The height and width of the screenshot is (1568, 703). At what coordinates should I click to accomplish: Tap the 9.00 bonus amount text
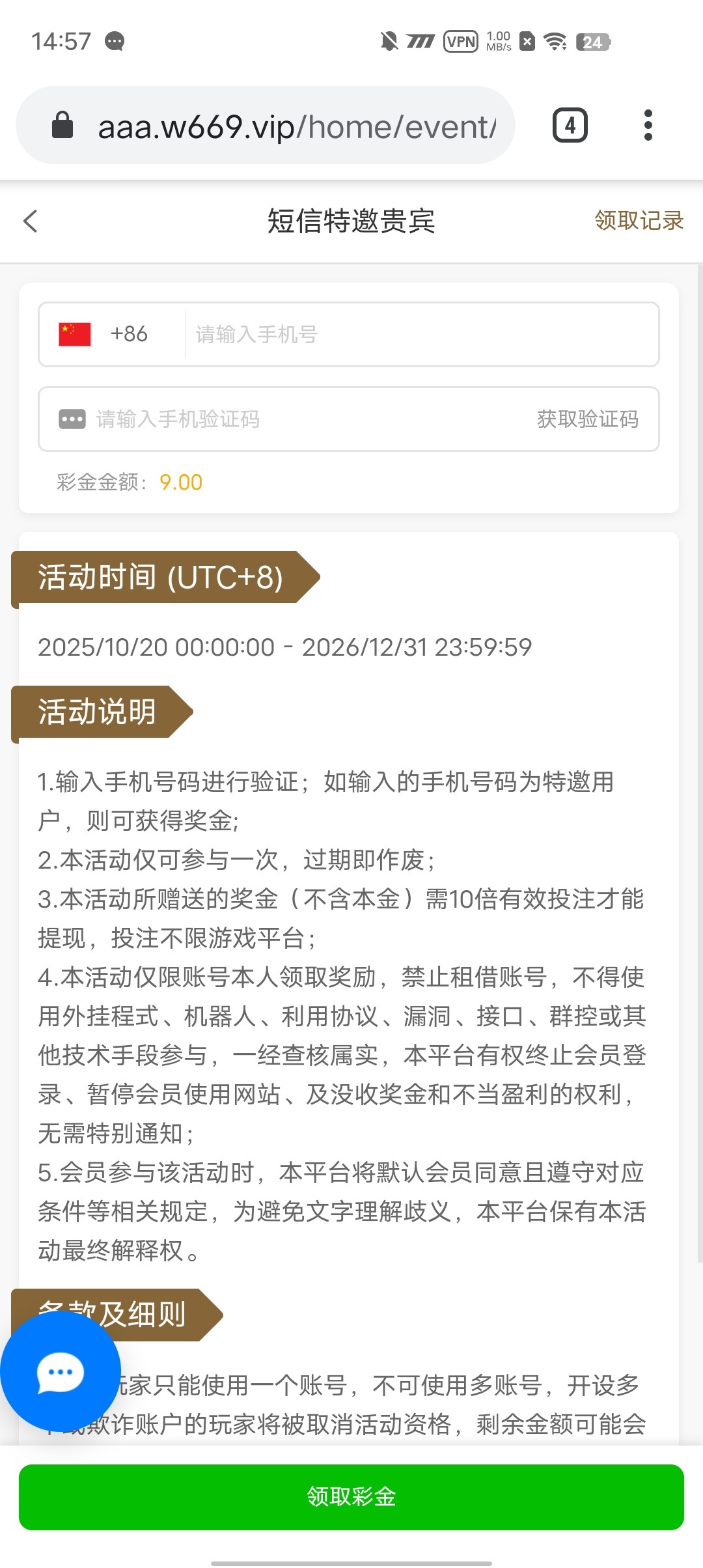(x=181, y=482)
